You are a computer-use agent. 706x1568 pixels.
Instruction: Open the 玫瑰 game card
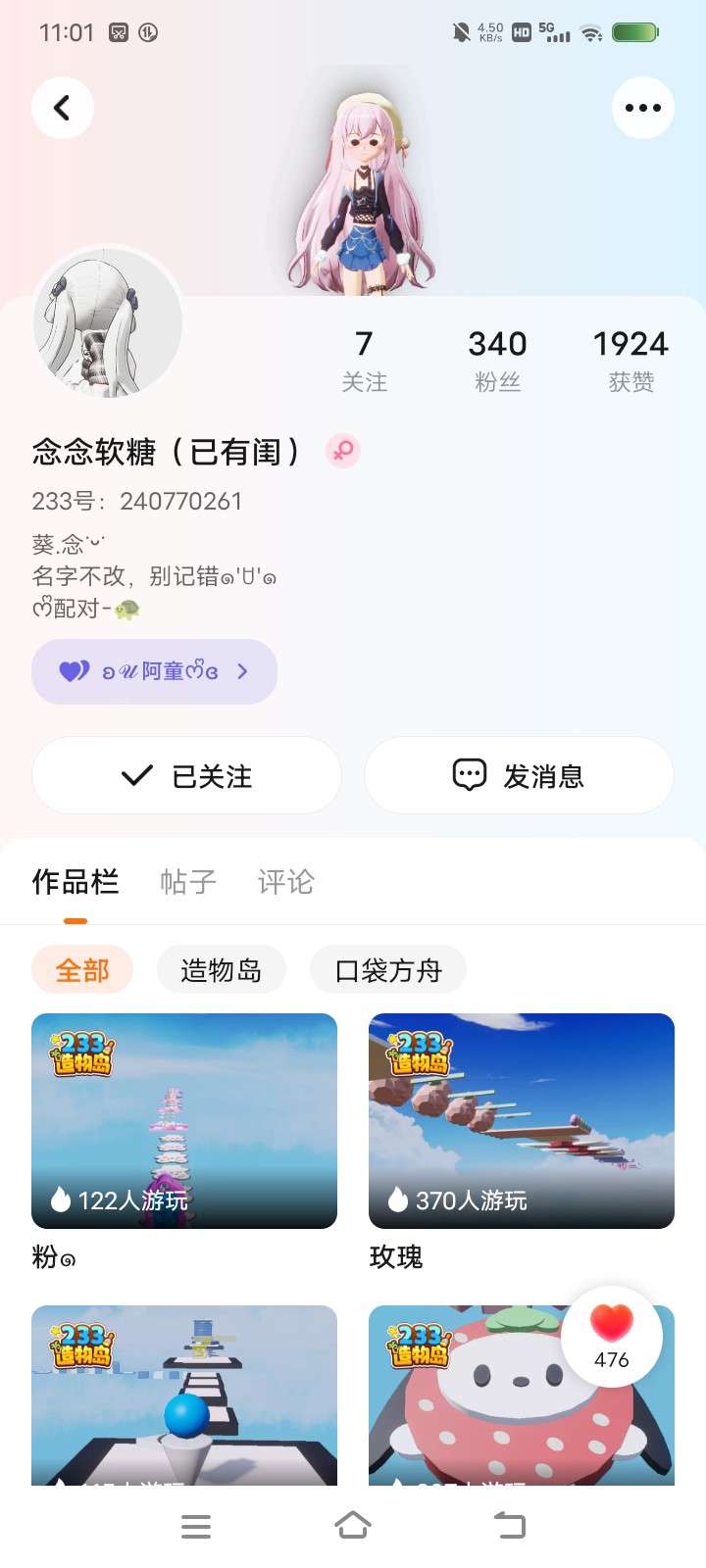(x=522, y=1121)
